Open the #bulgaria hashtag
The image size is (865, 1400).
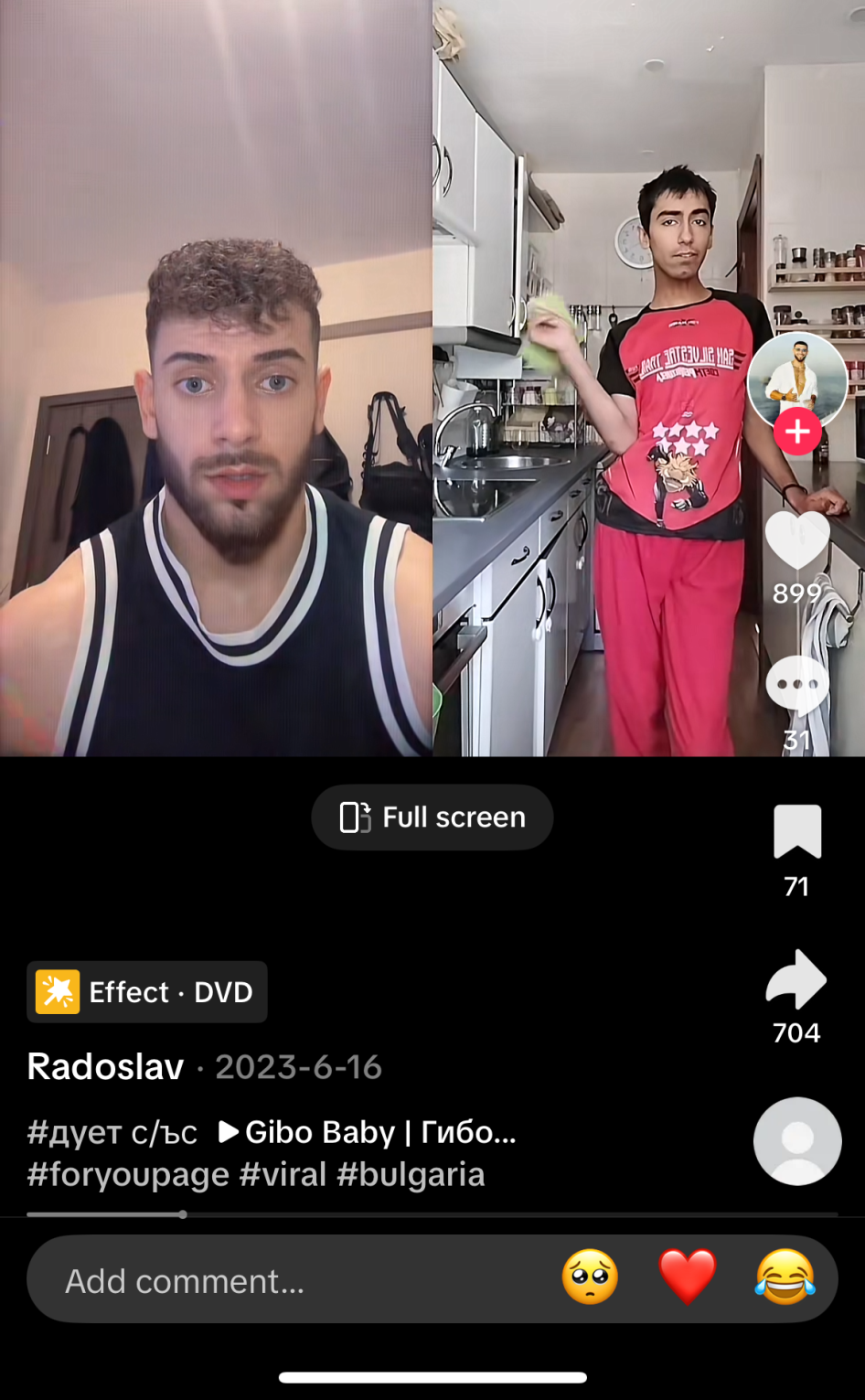411,1175
